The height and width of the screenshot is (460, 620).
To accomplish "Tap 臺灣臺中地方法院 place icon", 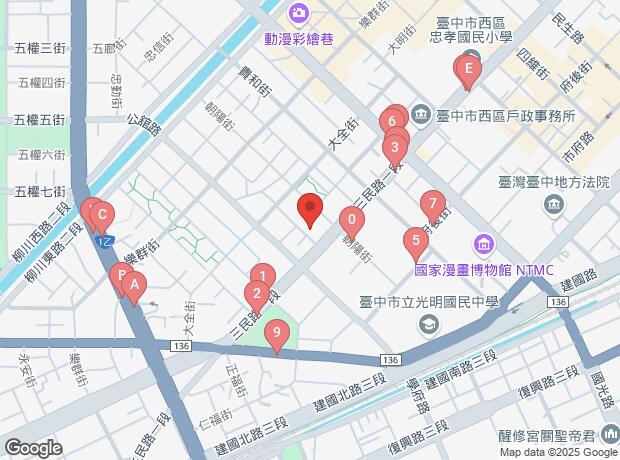I will 555,205.
